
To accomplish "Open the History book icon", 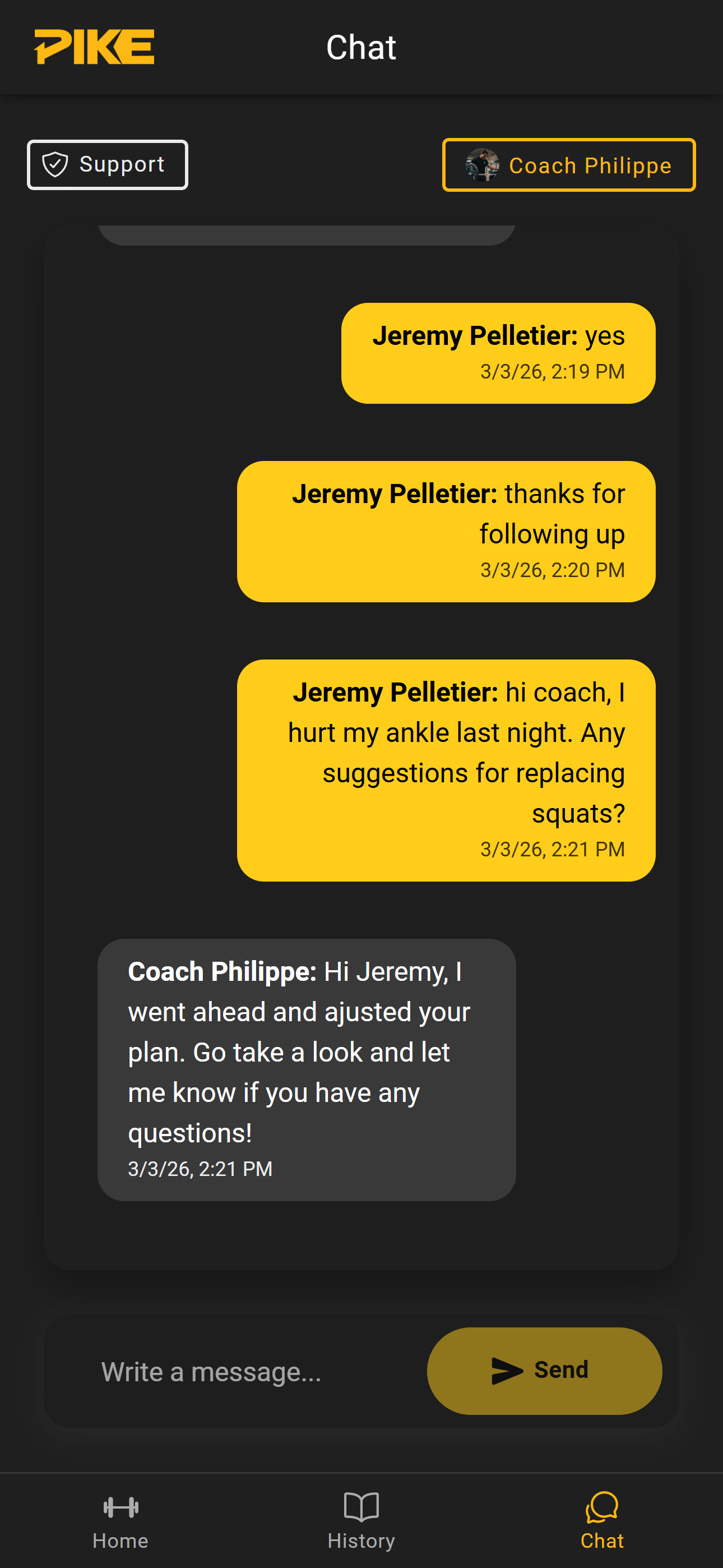I will (x=361, y=1509).
